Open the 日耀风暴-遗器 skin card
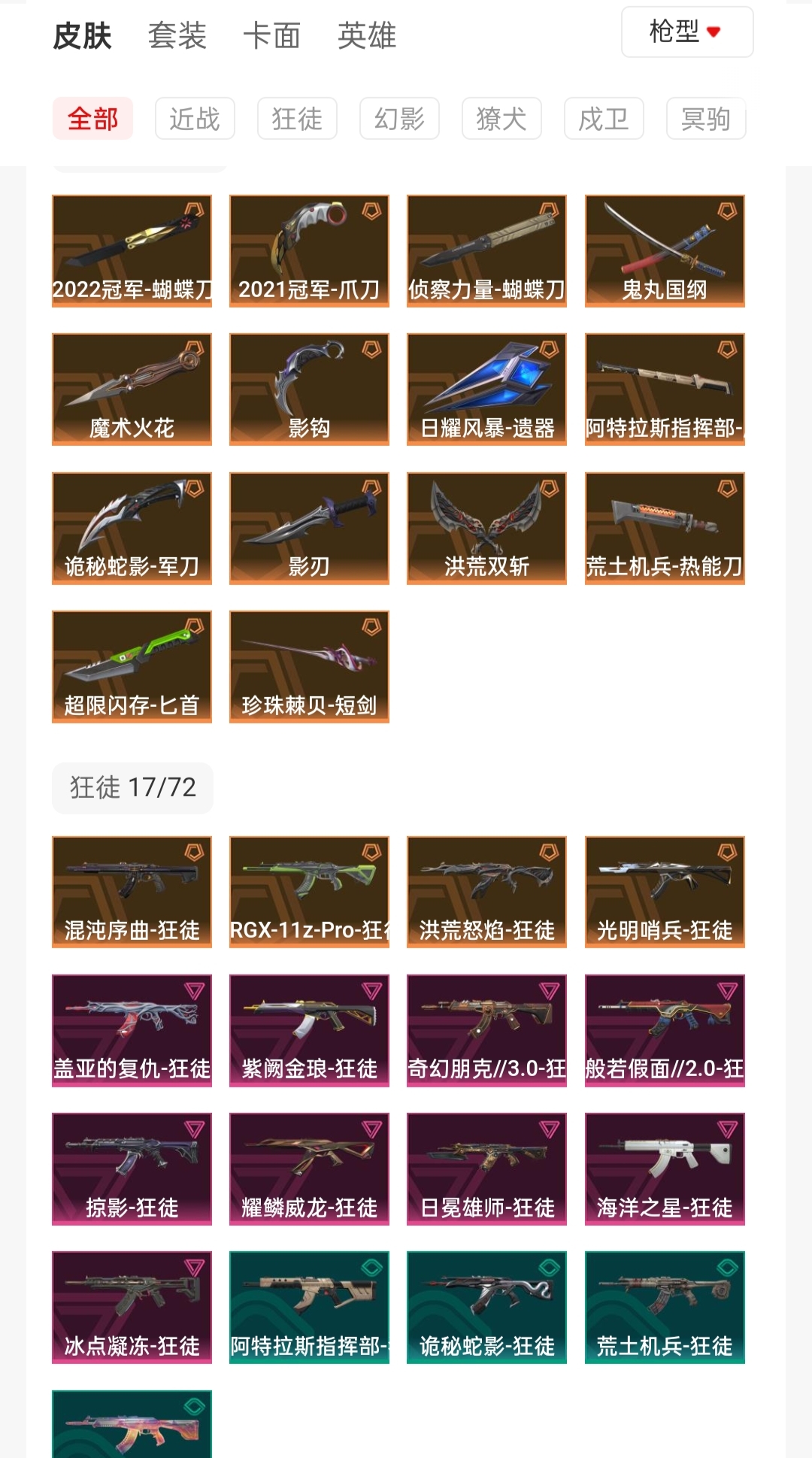812x1458 pixels. tap(486, 389)
